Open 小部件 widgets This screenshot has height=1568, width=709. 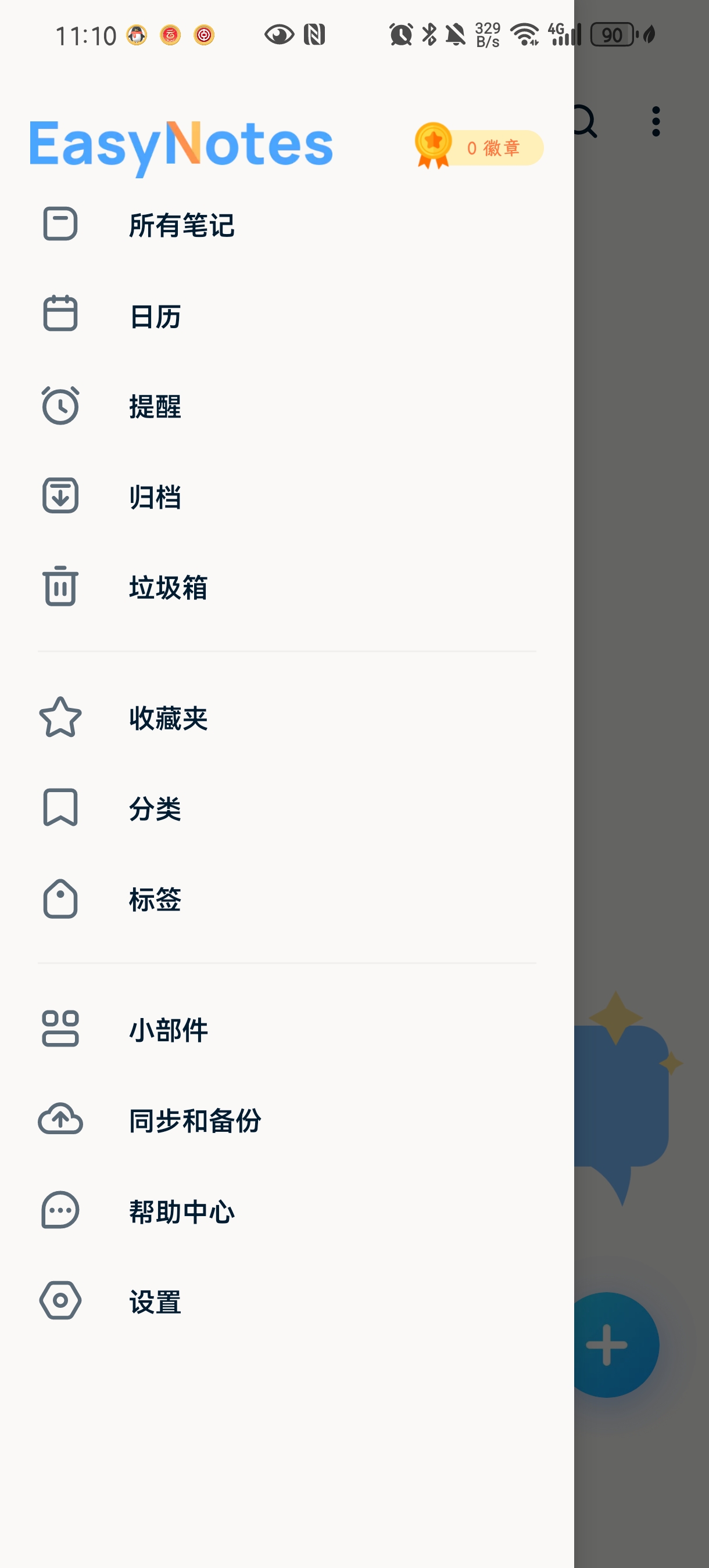[168, 1029]
